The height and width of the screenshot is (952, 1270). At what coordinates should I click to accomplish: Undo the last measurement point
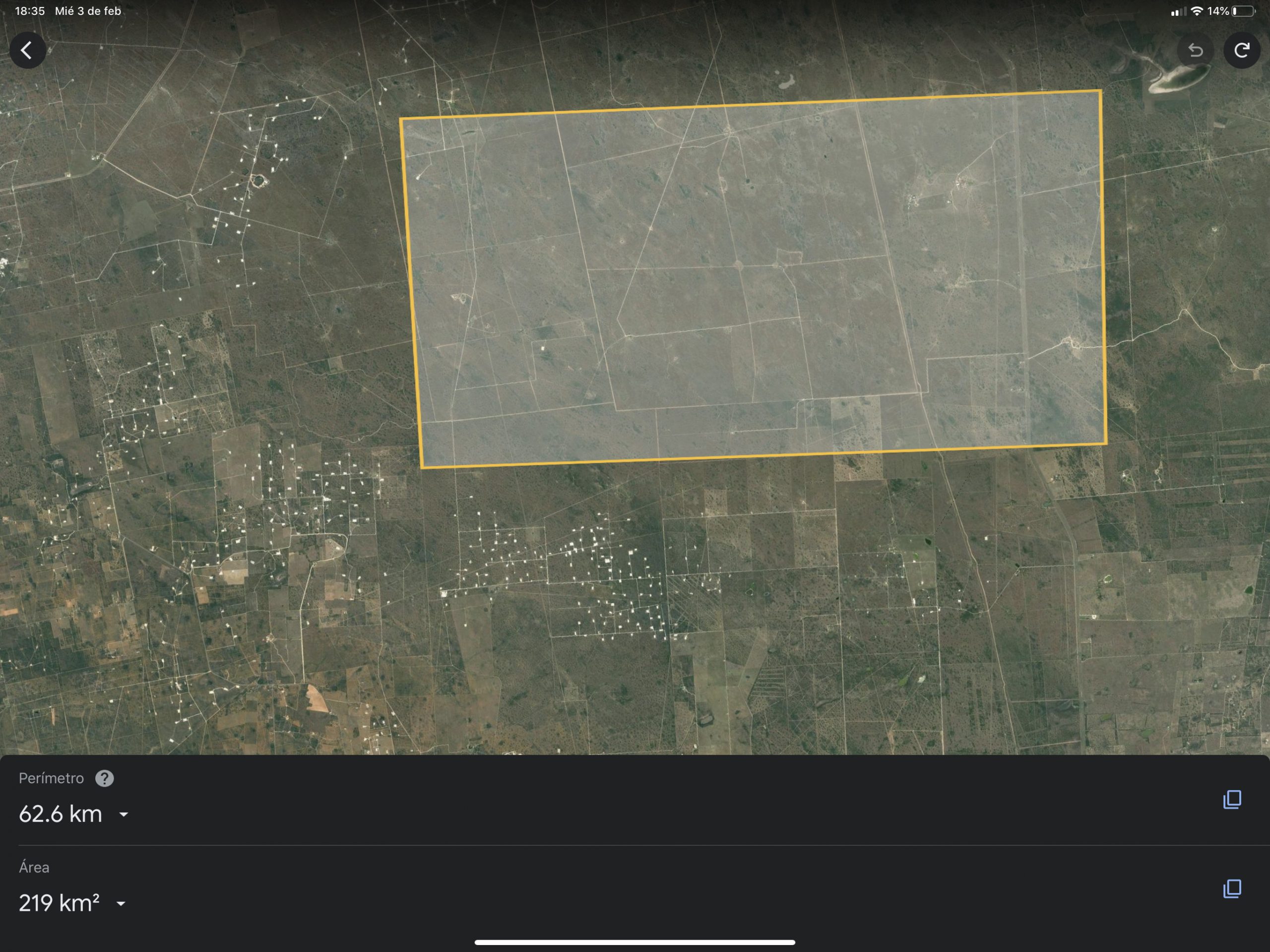[x=1196, y=51]
